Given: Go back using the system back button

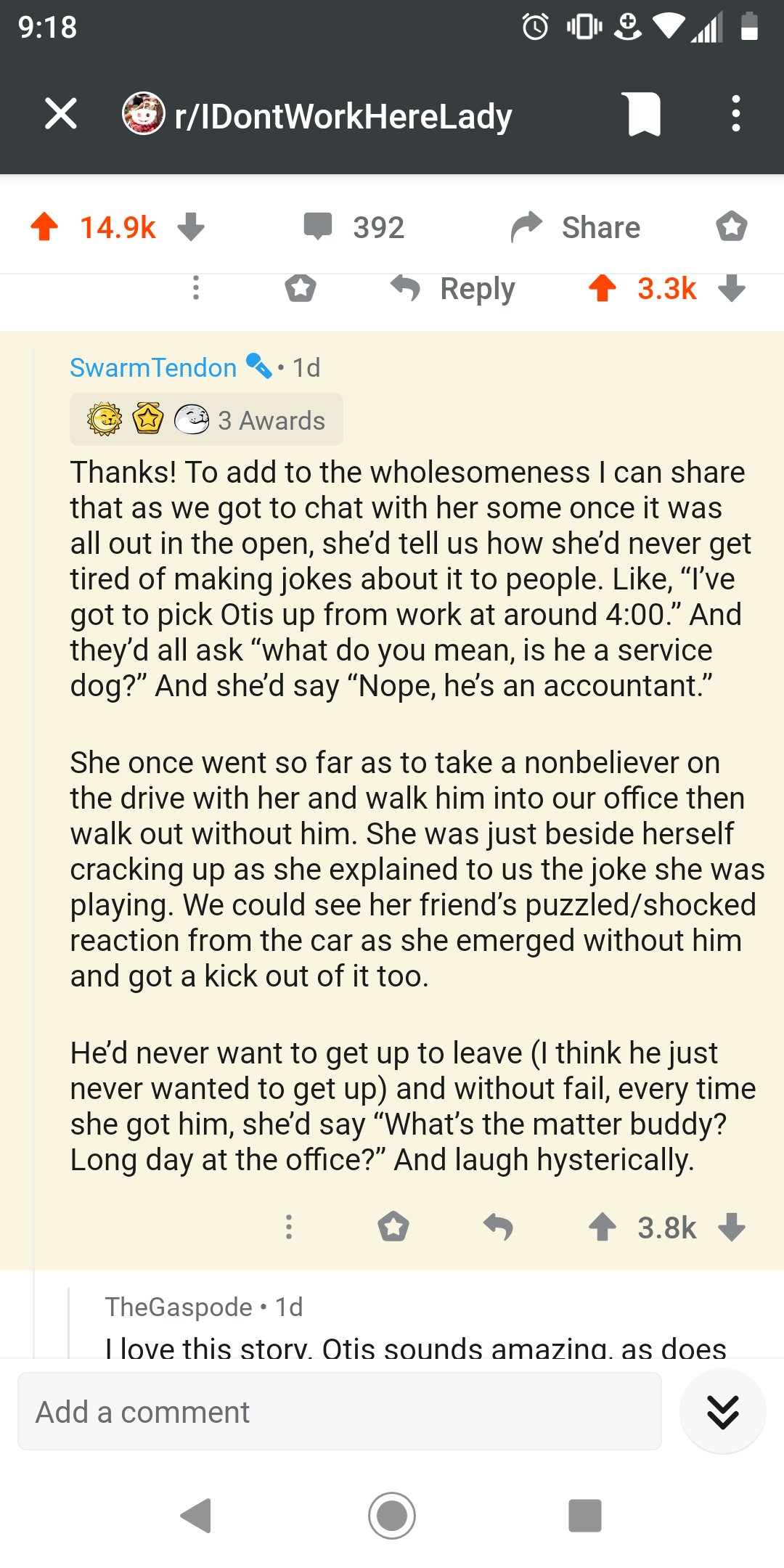Looking at the screenshot, I should pyautogui.click(x=196, y=1516).
